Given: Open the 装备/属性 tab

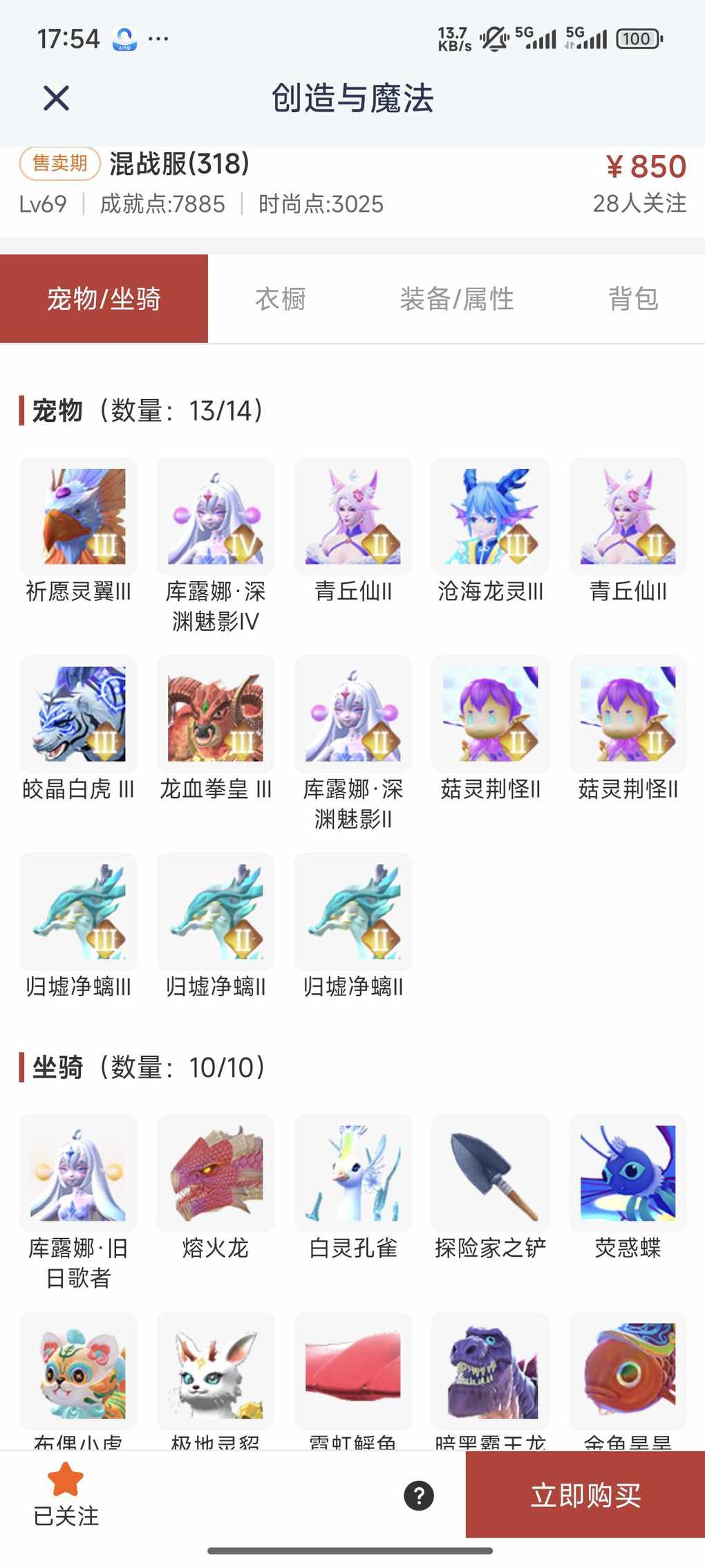Looking at the screenshot, I should tap(457, 299).
